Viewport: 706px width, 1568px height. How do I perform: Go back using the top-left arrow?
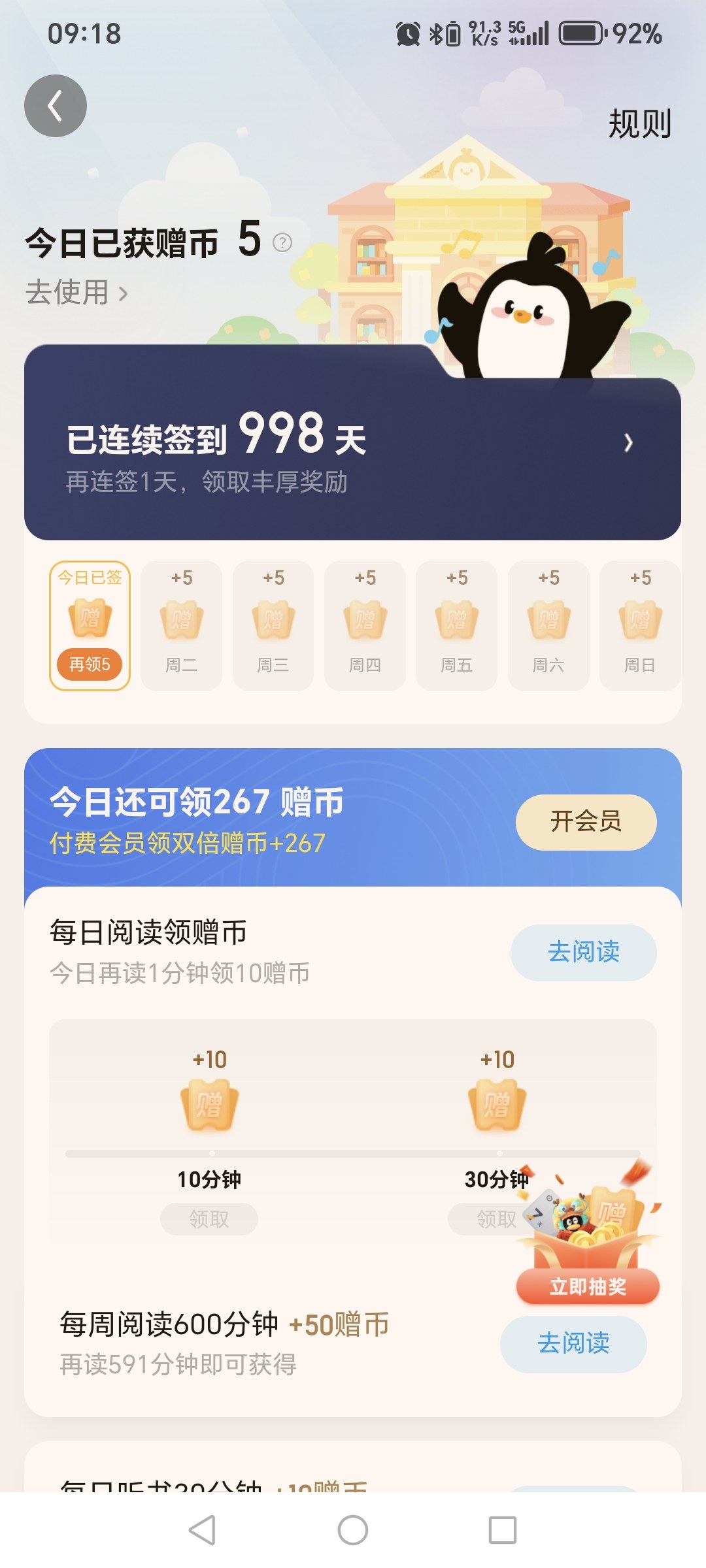coord(56,106)
